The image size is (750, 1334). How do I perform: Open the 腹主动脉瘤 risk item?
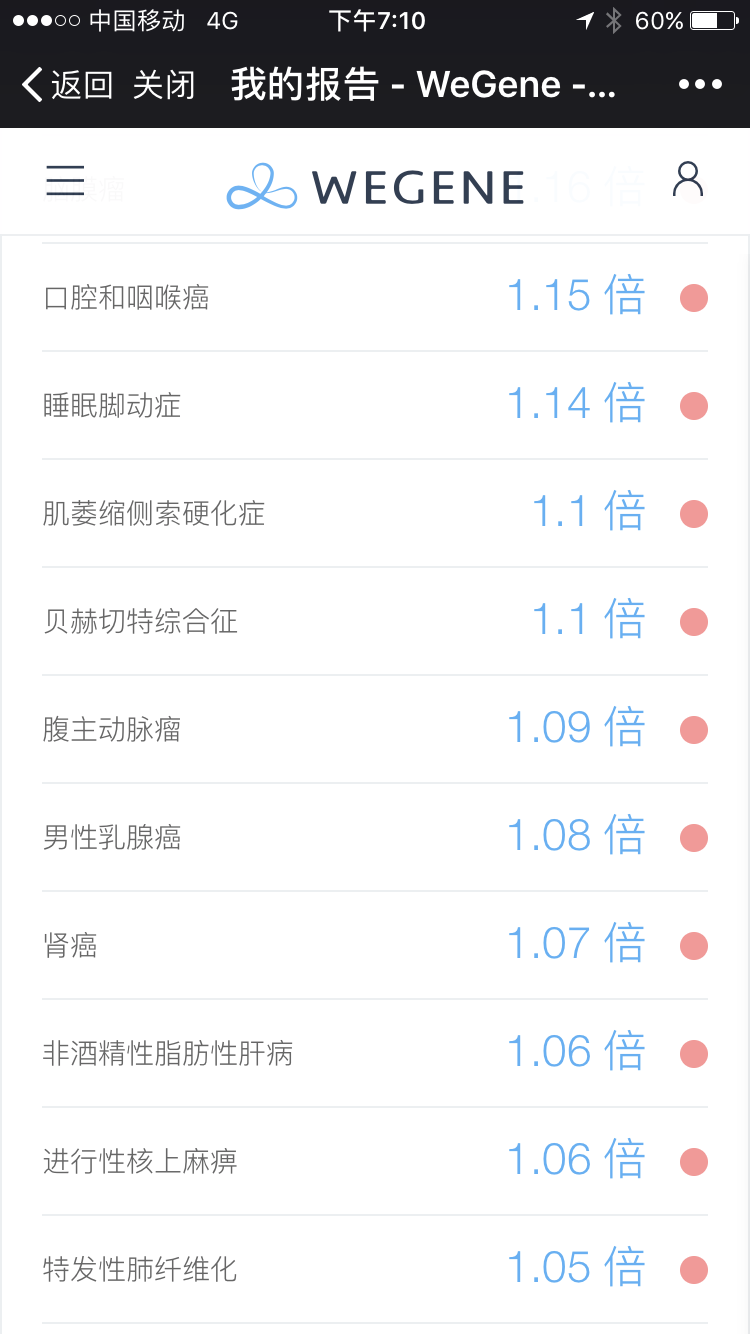click(x=375, y=729)
